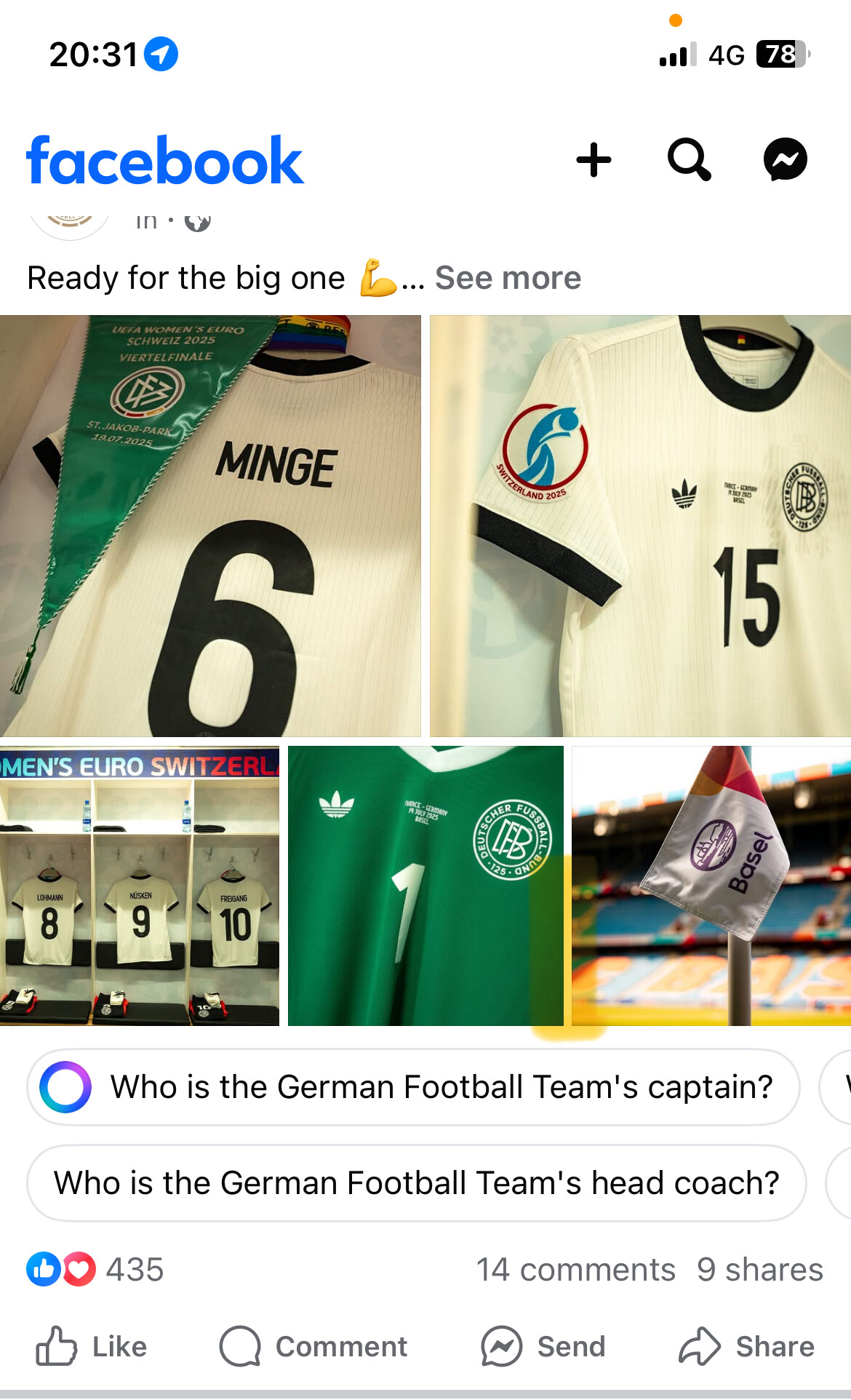Open the Basel corner flag photo

(711, 886)
